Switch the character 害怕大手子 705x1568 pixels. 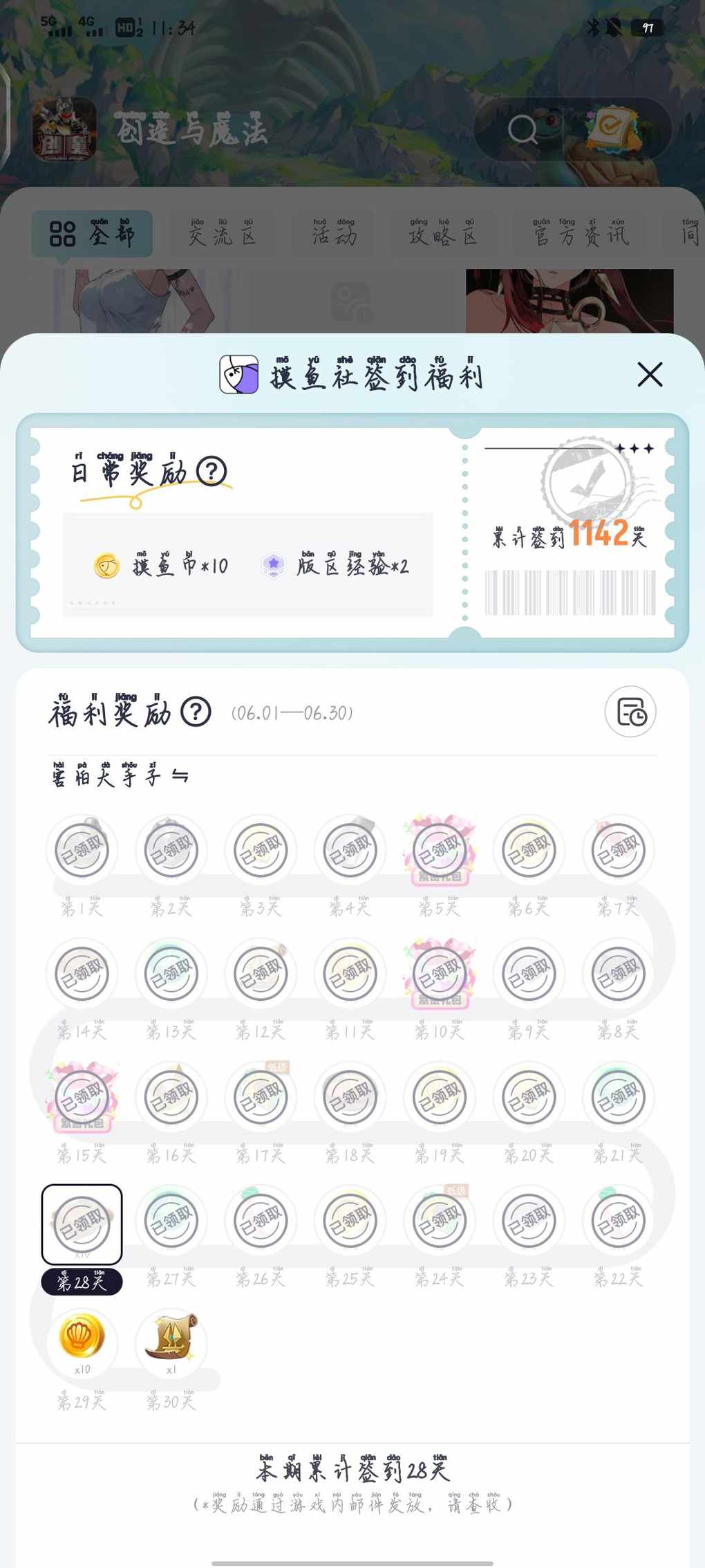[180, 776]
